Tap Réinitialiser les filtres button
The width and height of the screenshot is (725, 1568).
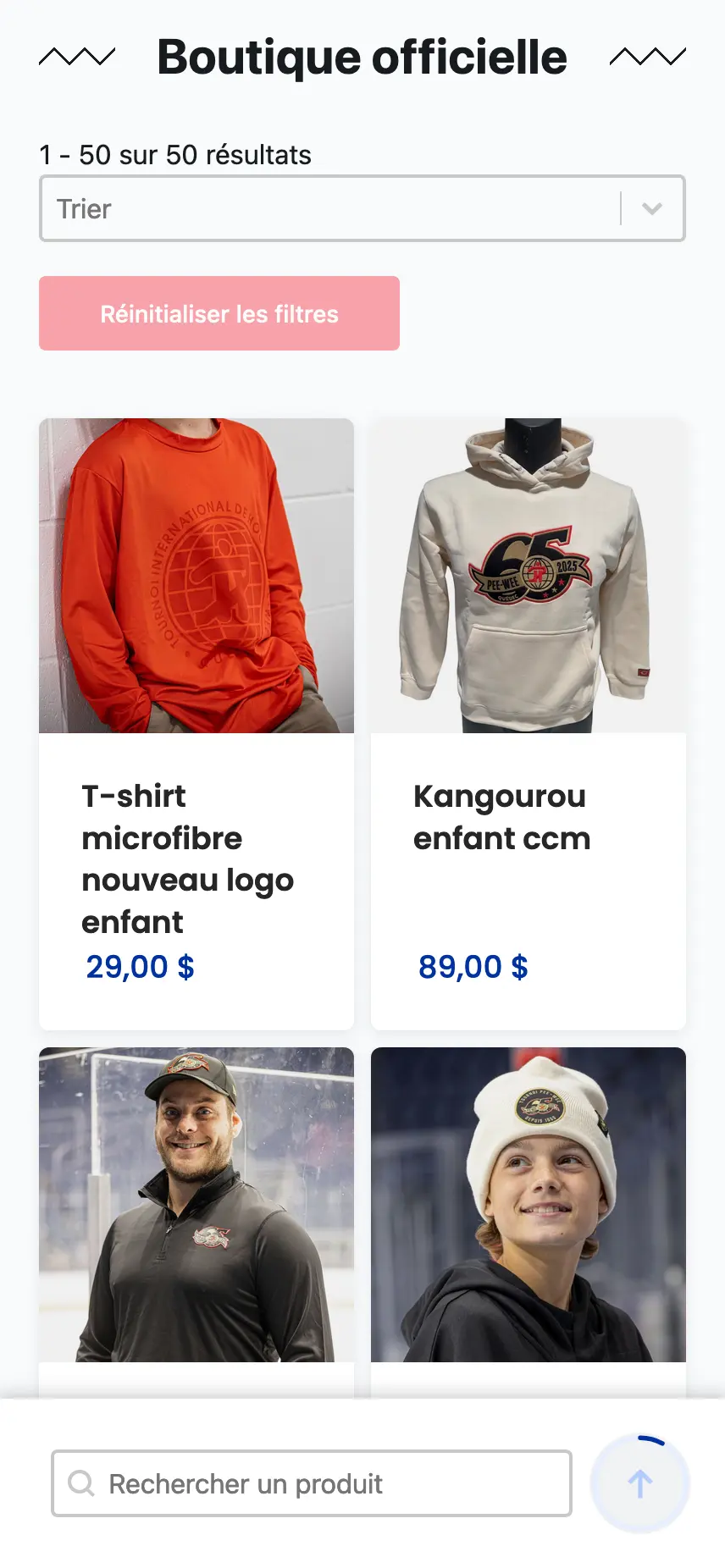click(x=219, y=313)
